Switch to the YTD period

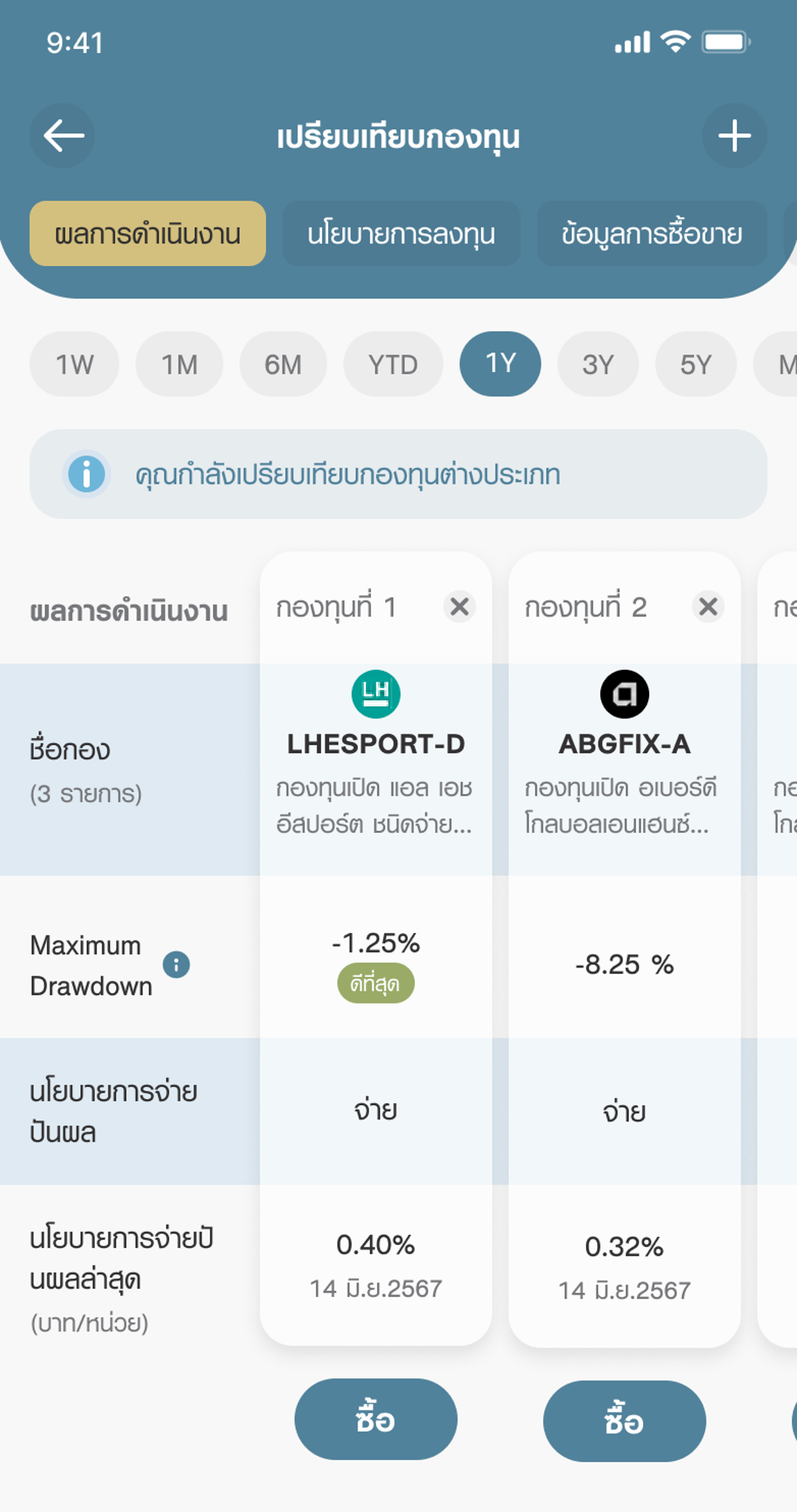[393, 364]
